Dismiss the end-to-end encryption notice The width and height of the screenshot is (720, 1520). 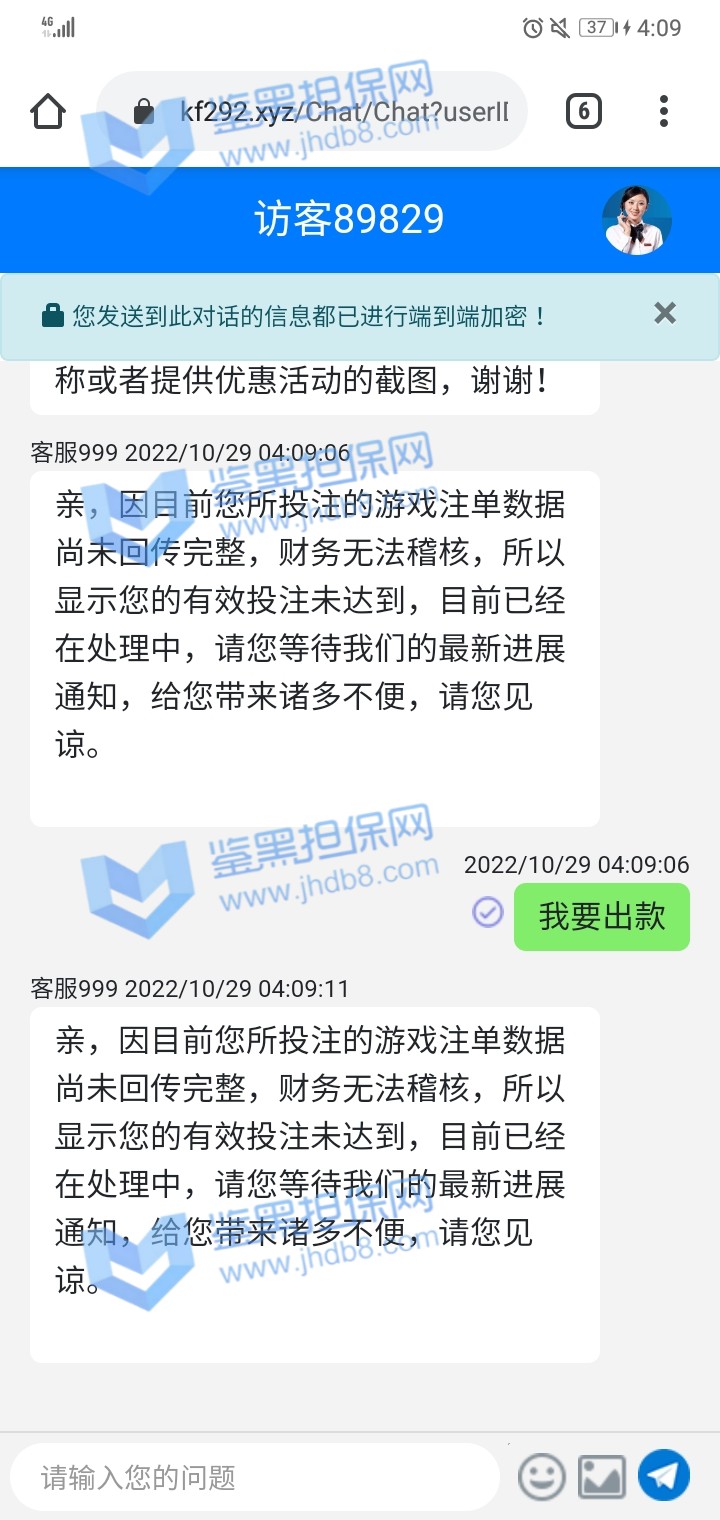click(665, 314)
